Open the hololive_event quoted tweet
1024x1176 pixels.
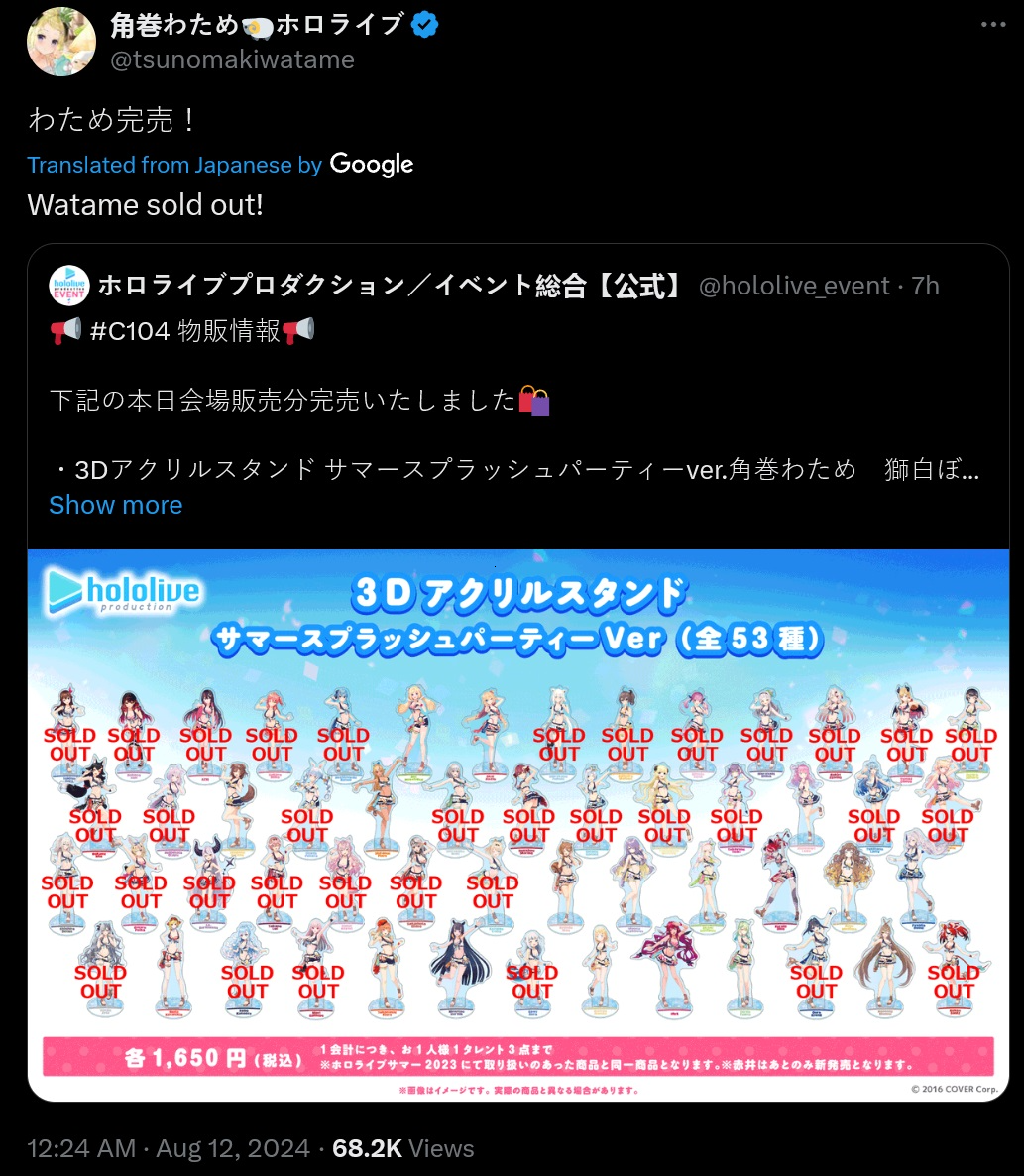click(515, 400)
